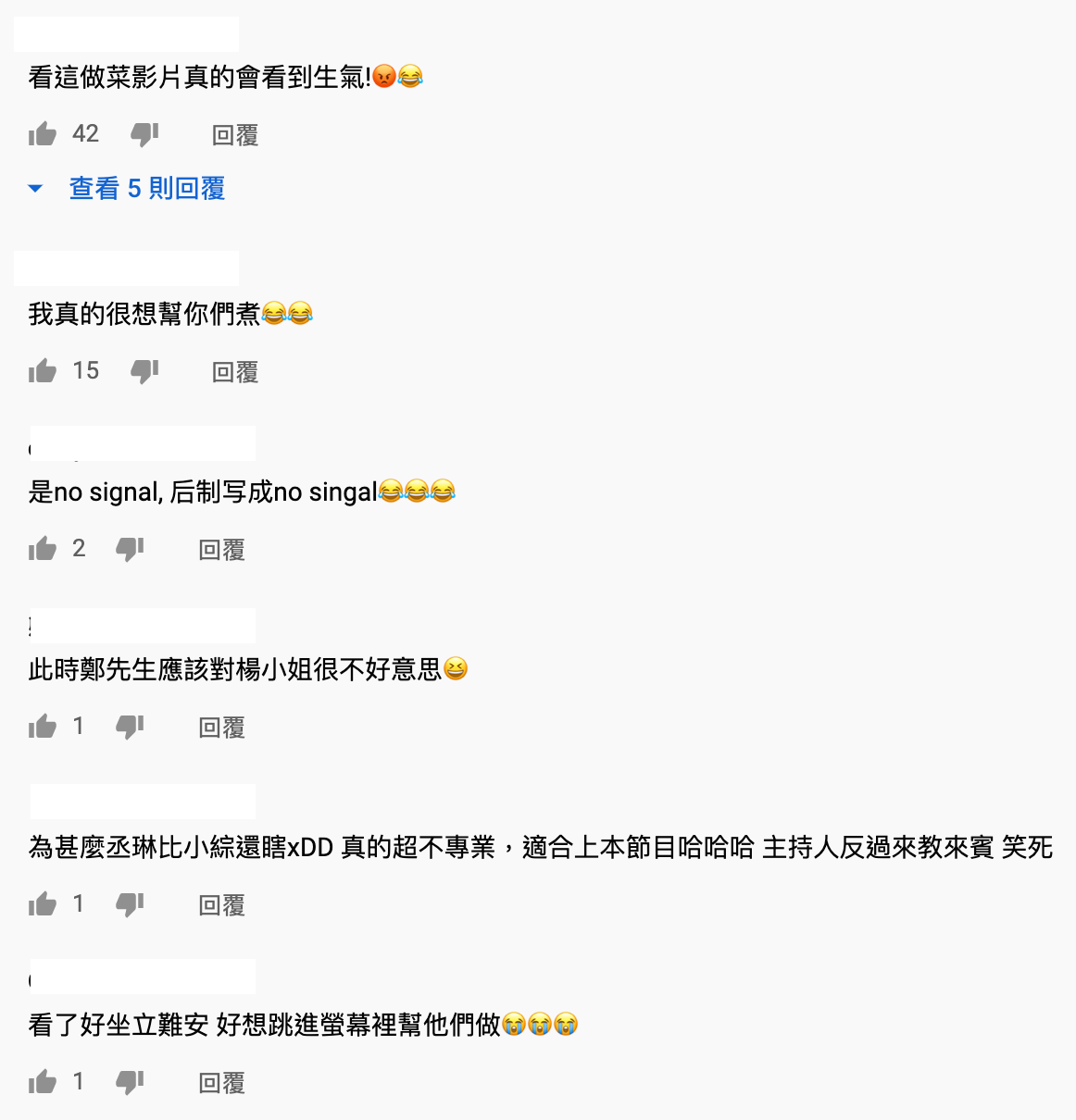This screenshot has width=1076, height=1120.
Task: Dislike the comment starting '為甚麼丞琳比小綜還瞎'
Action: tap(130, 904)
